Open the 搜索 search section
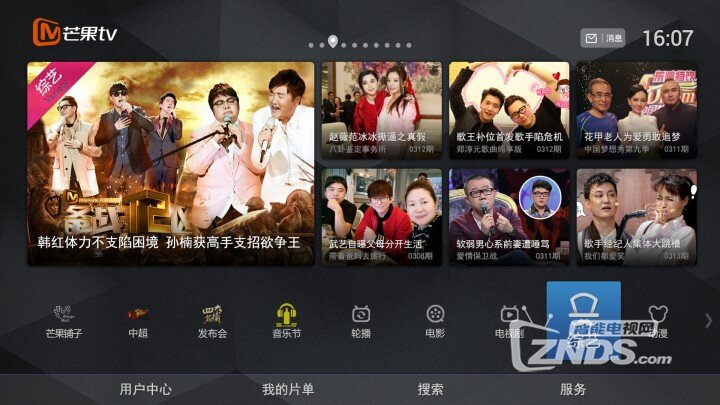This screenshot has width=720, height=405. 431,389
